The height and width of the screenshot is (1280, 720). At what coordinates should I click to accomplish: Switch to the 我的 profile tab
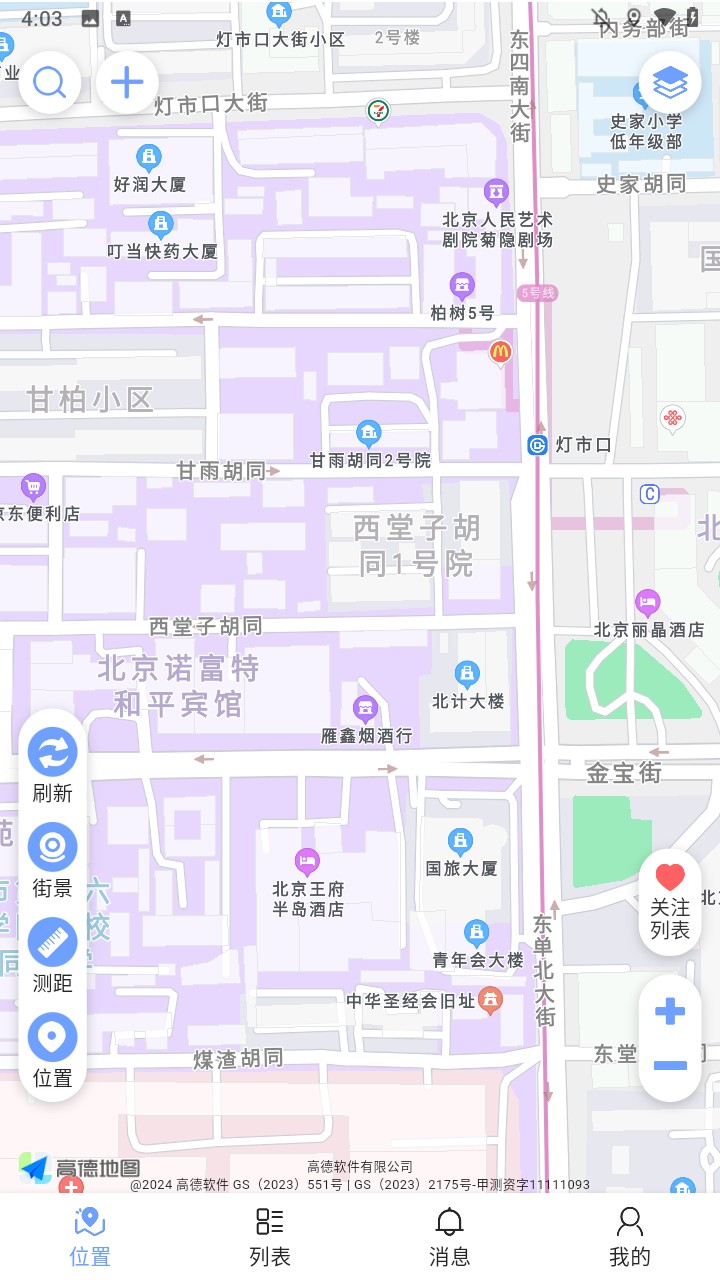(x=628, y=1233)
